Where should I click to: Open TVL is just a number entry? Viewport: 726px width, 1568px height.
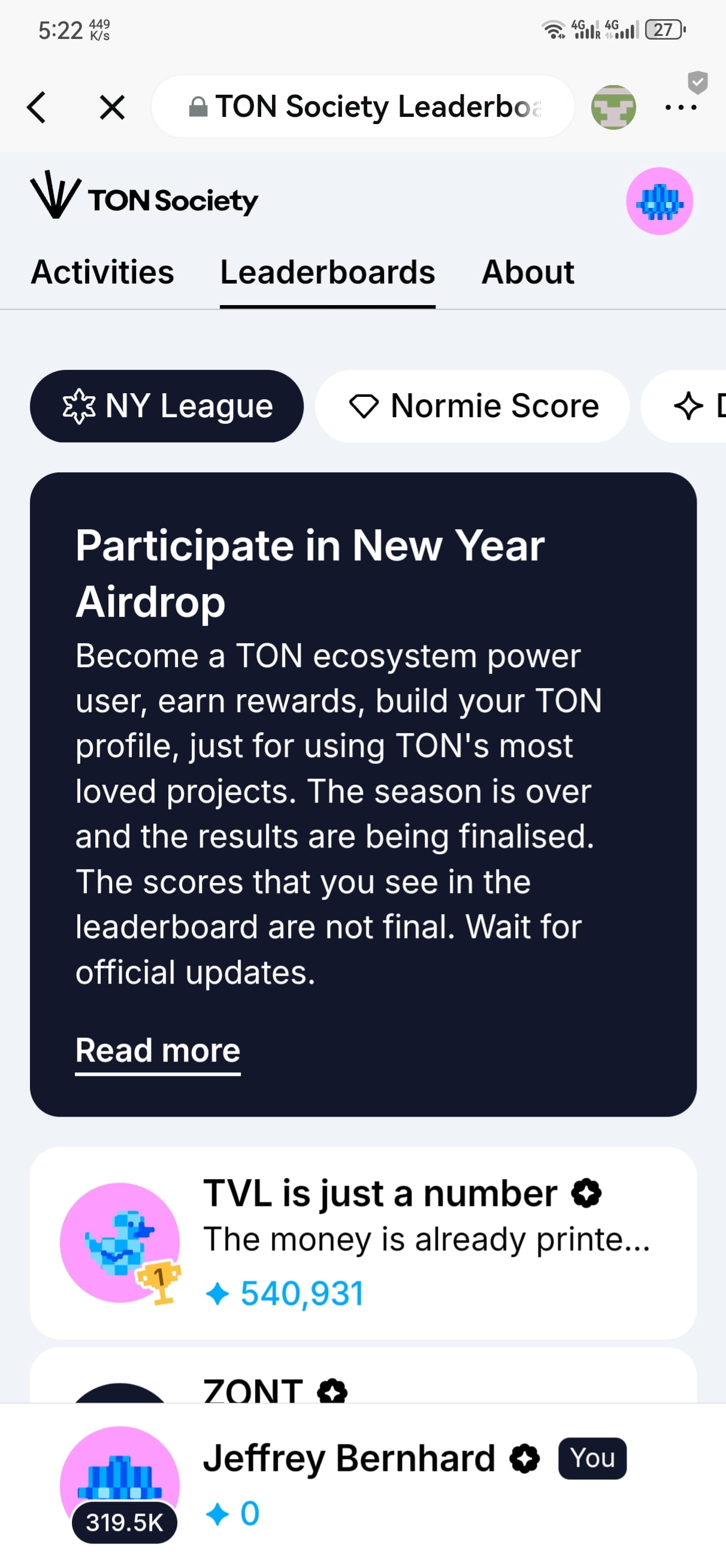click(x=364, y=1243)
